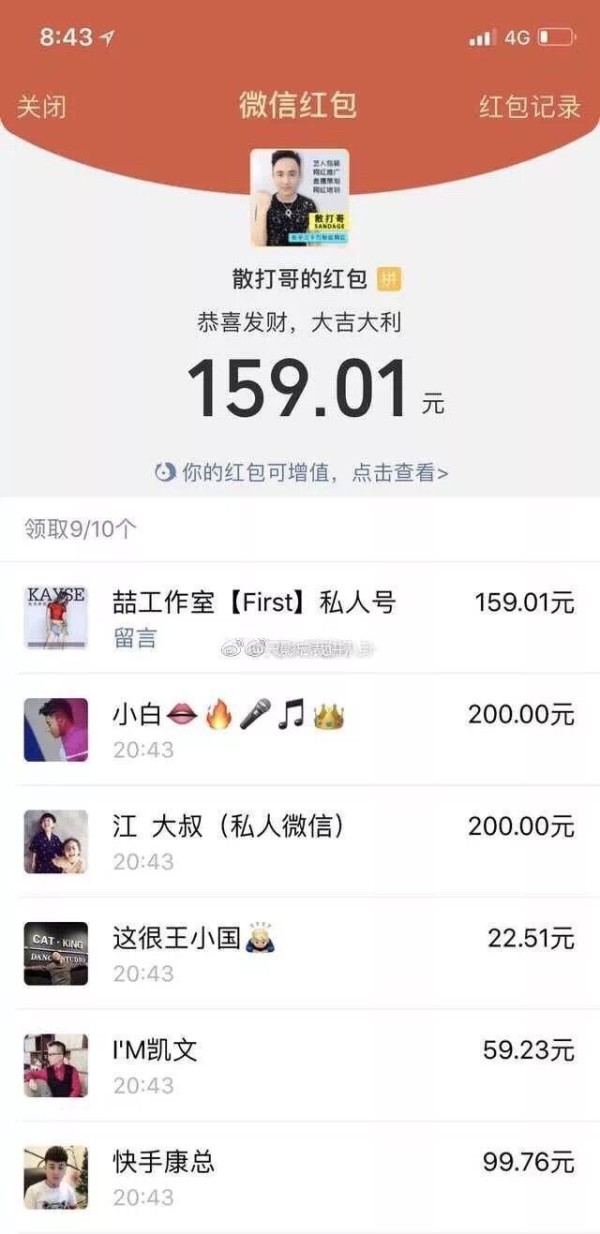Screen dimensions: 600x1234
Task: Tap 留言 to leave a message
Action: [135, 639]
